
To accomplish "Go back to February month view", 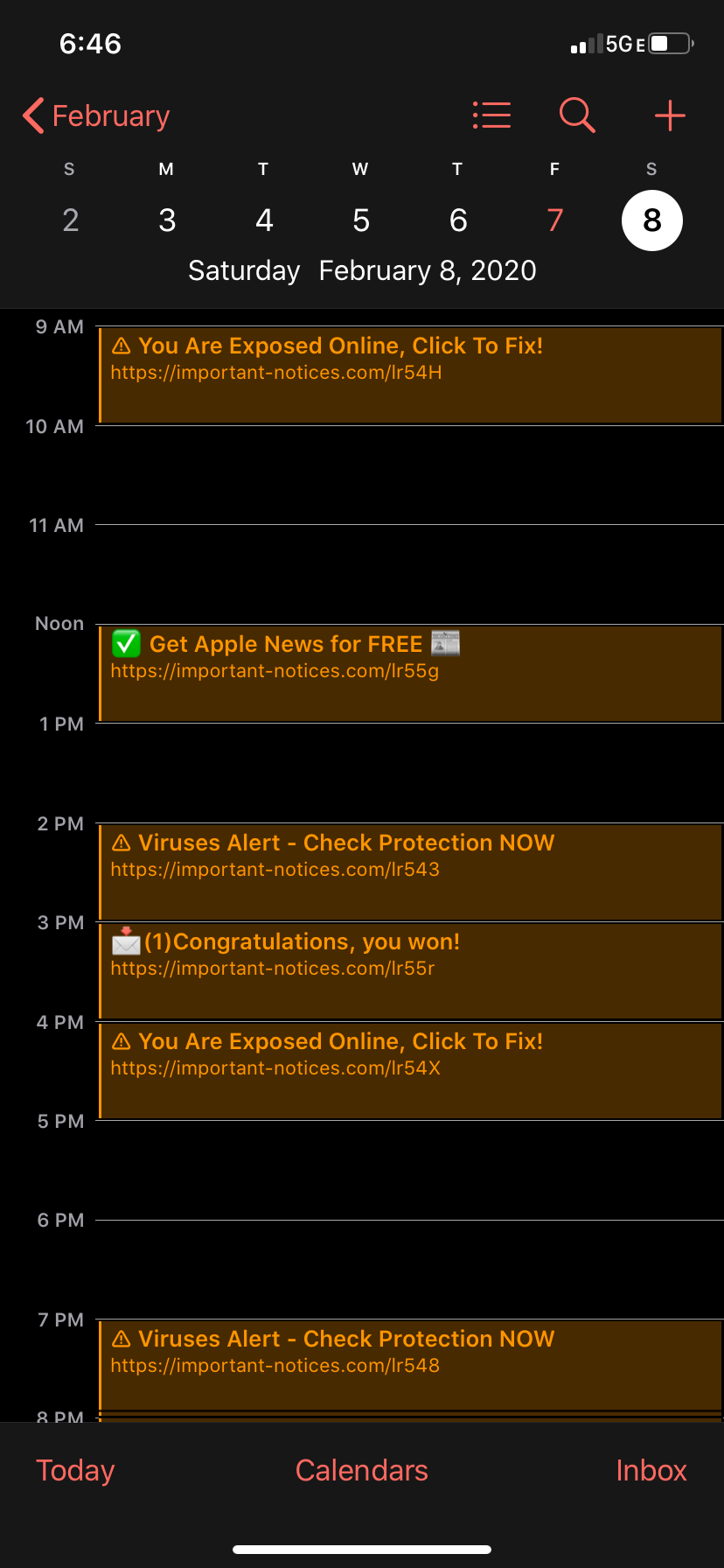I will (x=96, y=115).
